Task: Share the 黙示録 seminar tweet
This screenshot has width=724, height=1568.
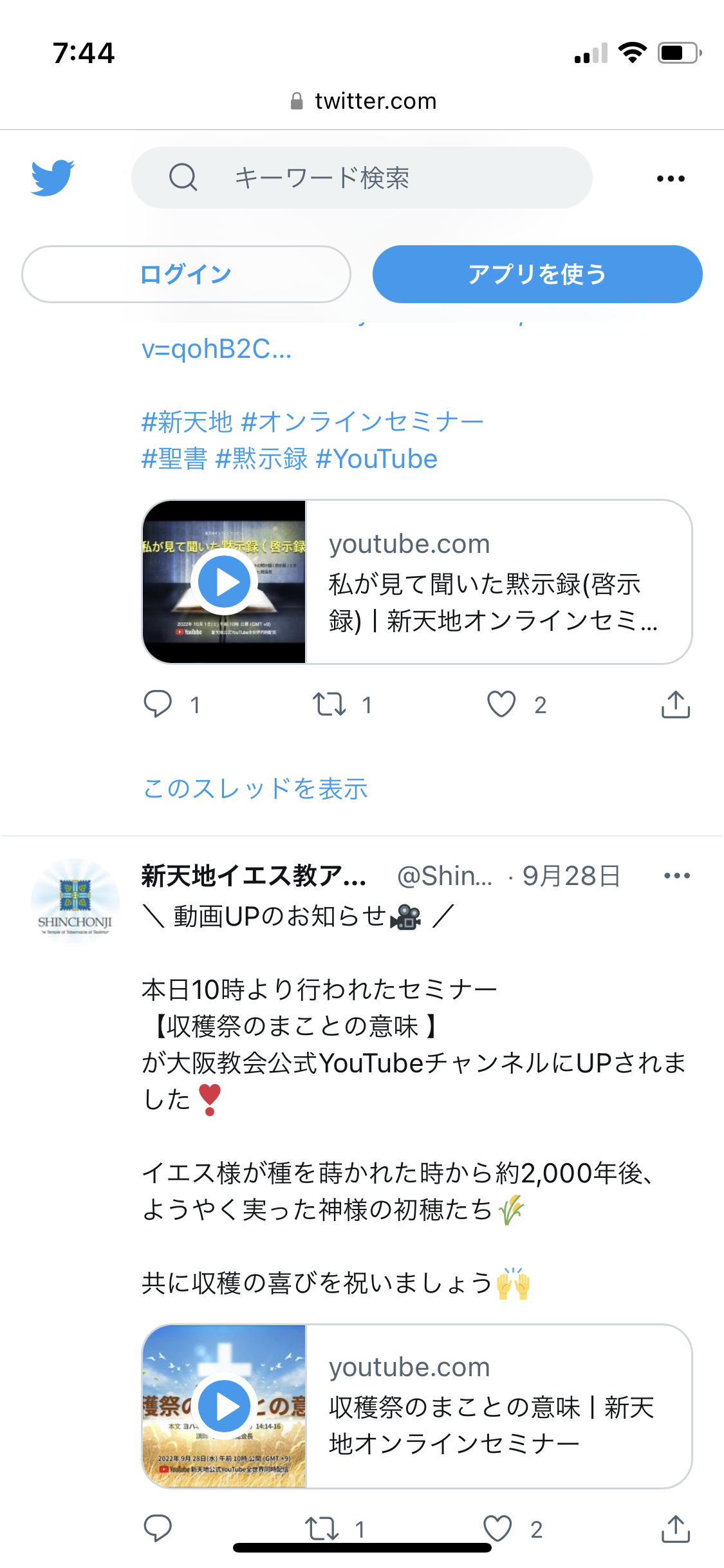Action: [x=676, y=704]
